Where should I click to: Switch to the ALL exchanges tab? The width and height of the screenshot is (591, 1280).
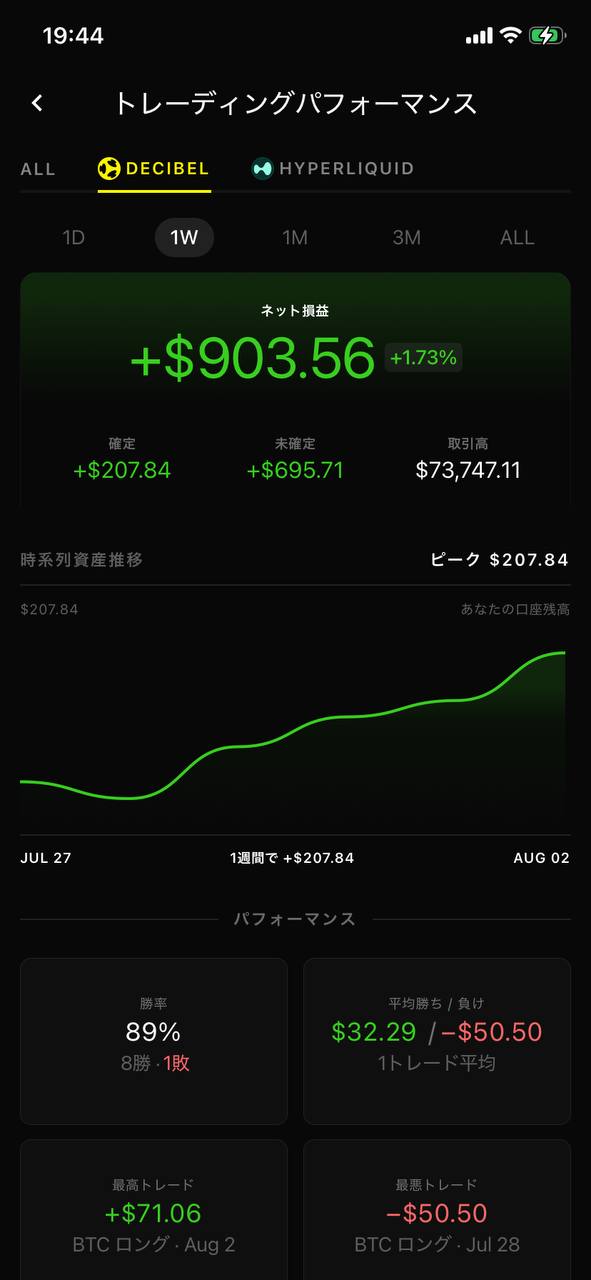click(38, 169)
